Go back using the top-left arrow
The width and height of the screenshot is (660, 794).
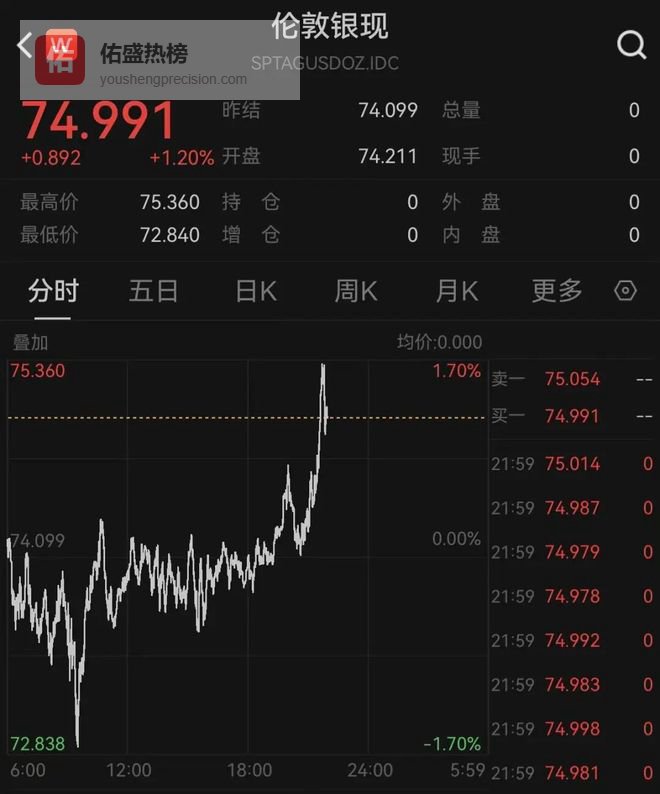click(25, 44)
